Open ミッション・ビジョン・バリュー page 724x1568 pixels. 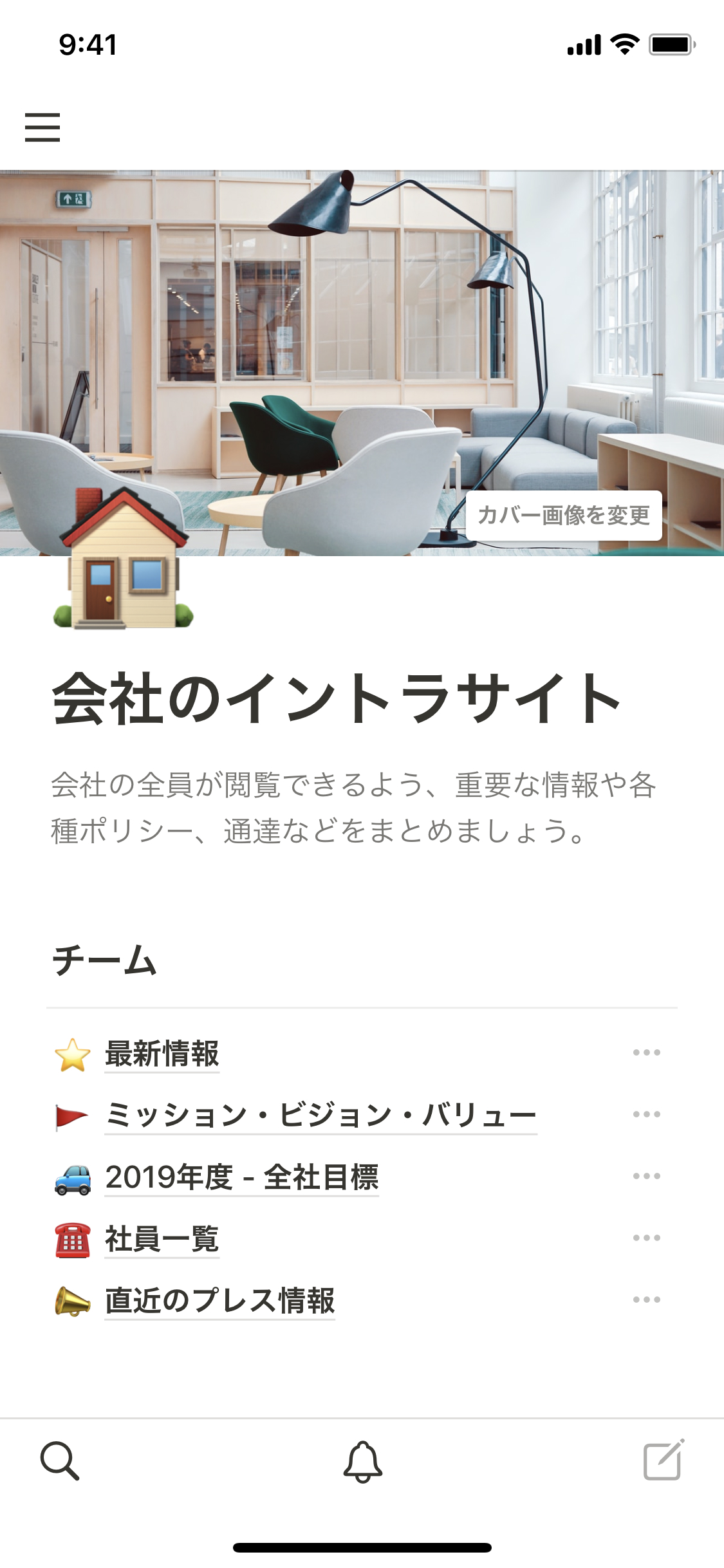[x=320, y=1115]
